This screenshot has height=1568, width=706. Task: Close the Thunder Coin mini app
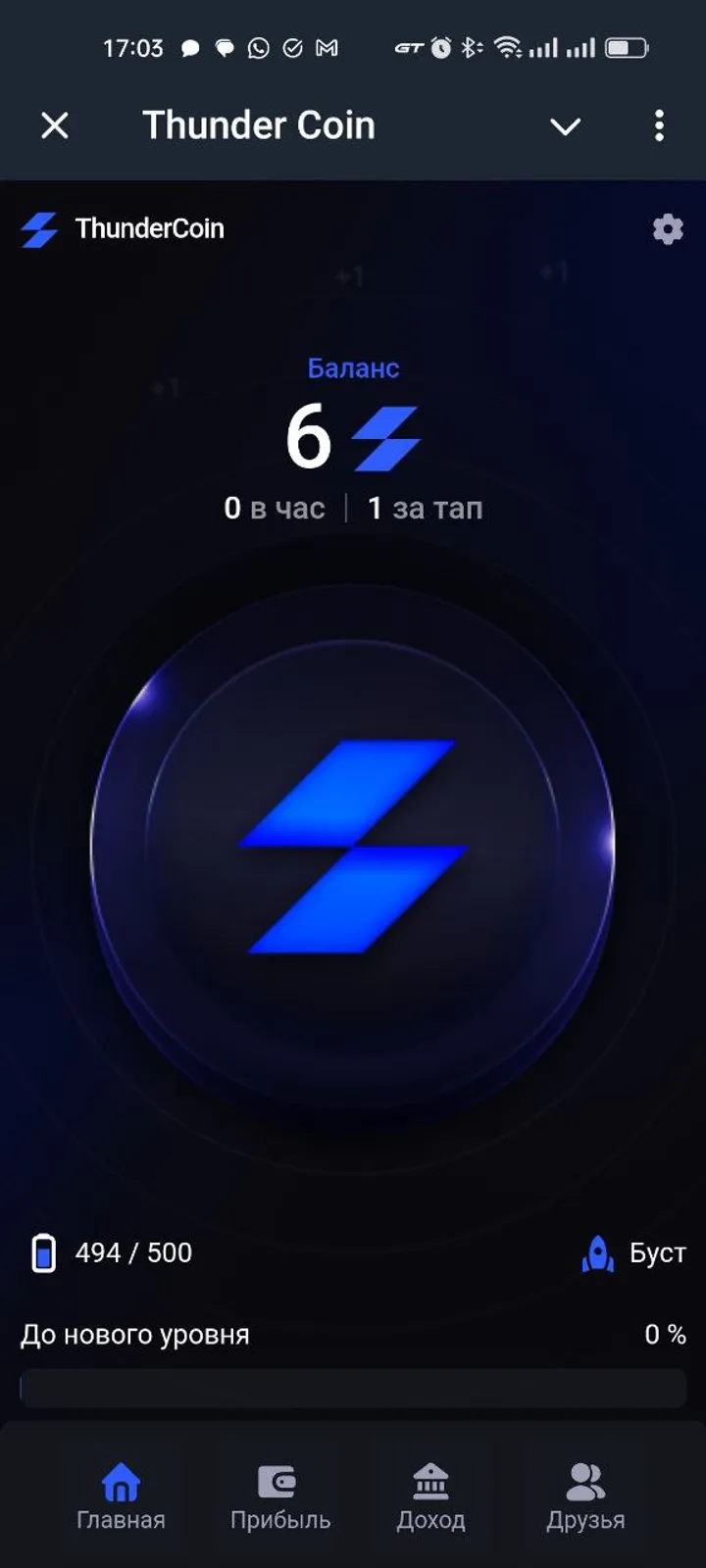coord(55,125)
